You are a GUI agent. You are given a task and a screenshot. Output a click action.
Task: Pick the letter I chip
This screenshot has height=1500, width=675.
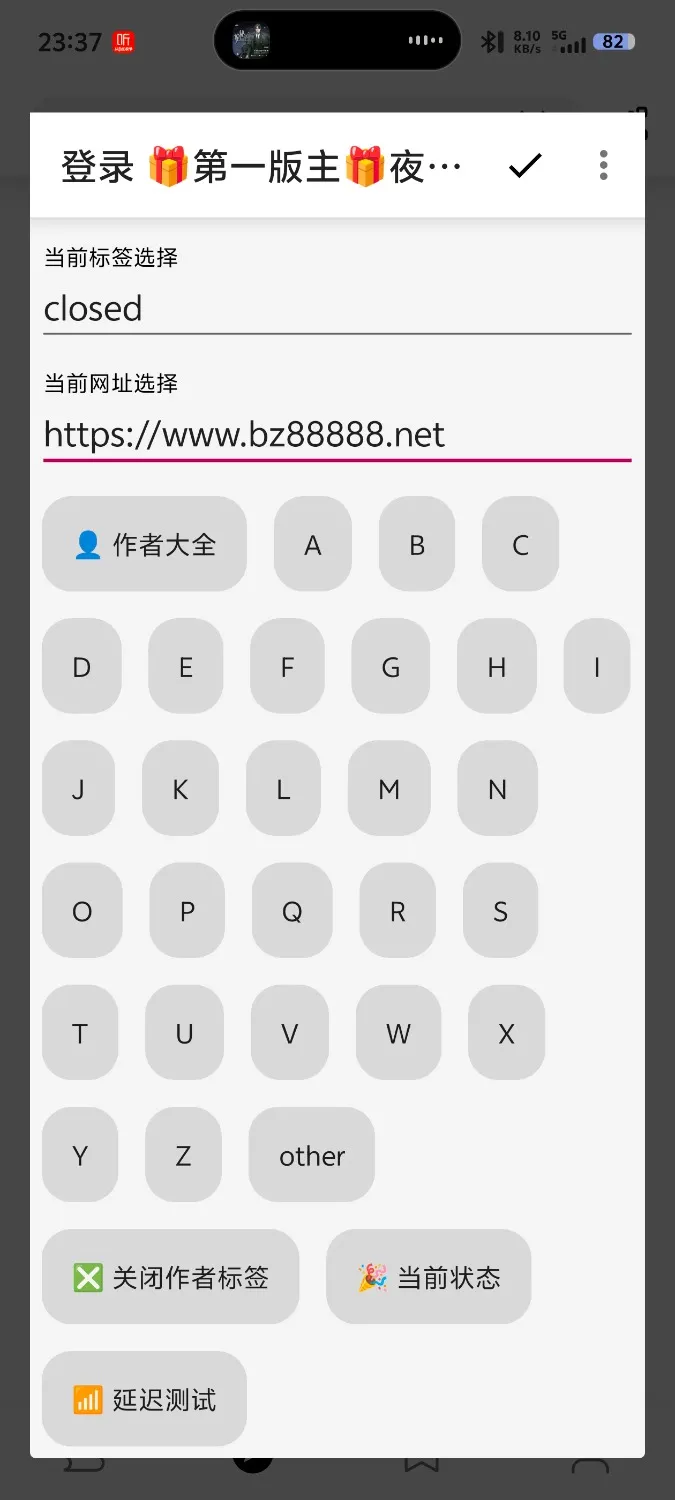tap(597, 667)
